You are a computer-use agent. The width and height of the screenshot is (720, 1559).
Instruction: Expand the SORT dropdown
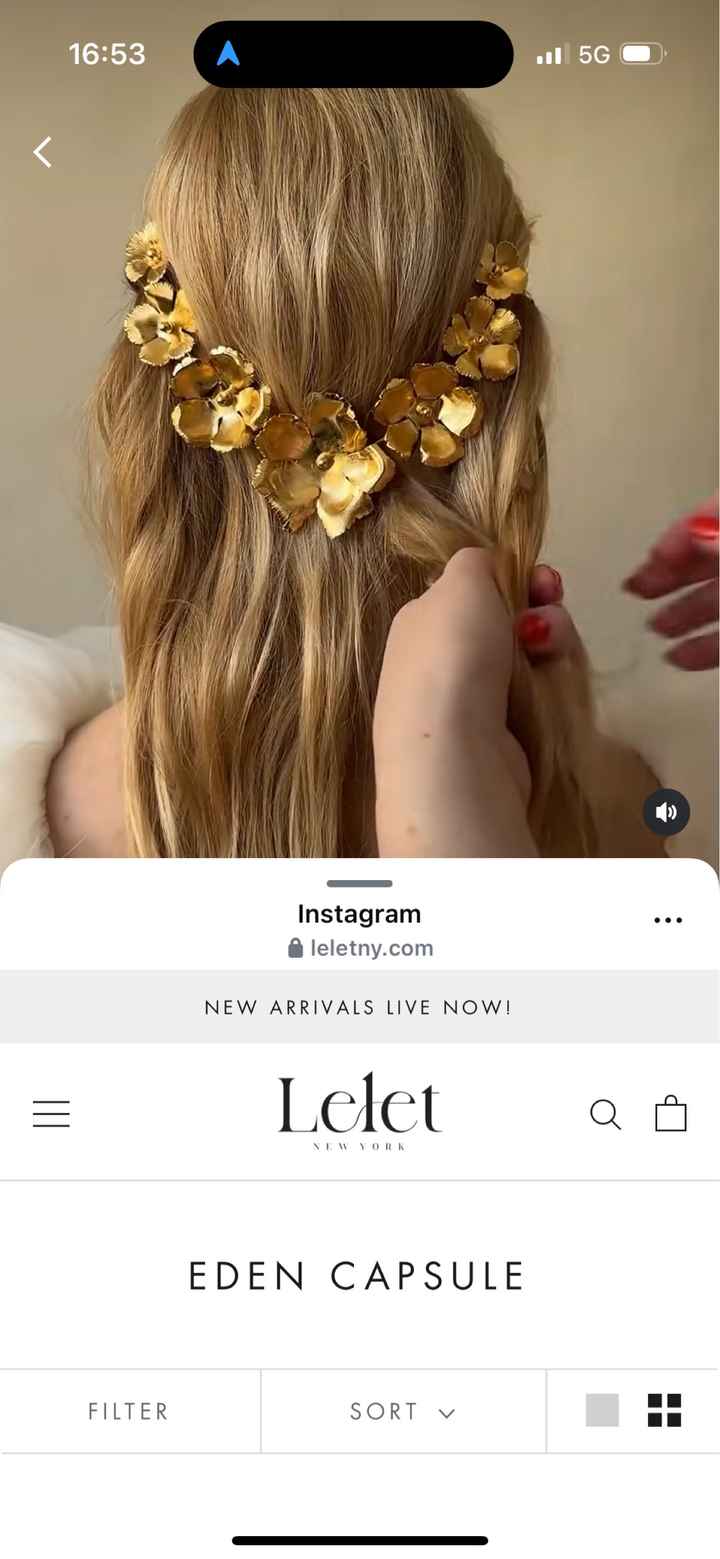[402, 1411]
